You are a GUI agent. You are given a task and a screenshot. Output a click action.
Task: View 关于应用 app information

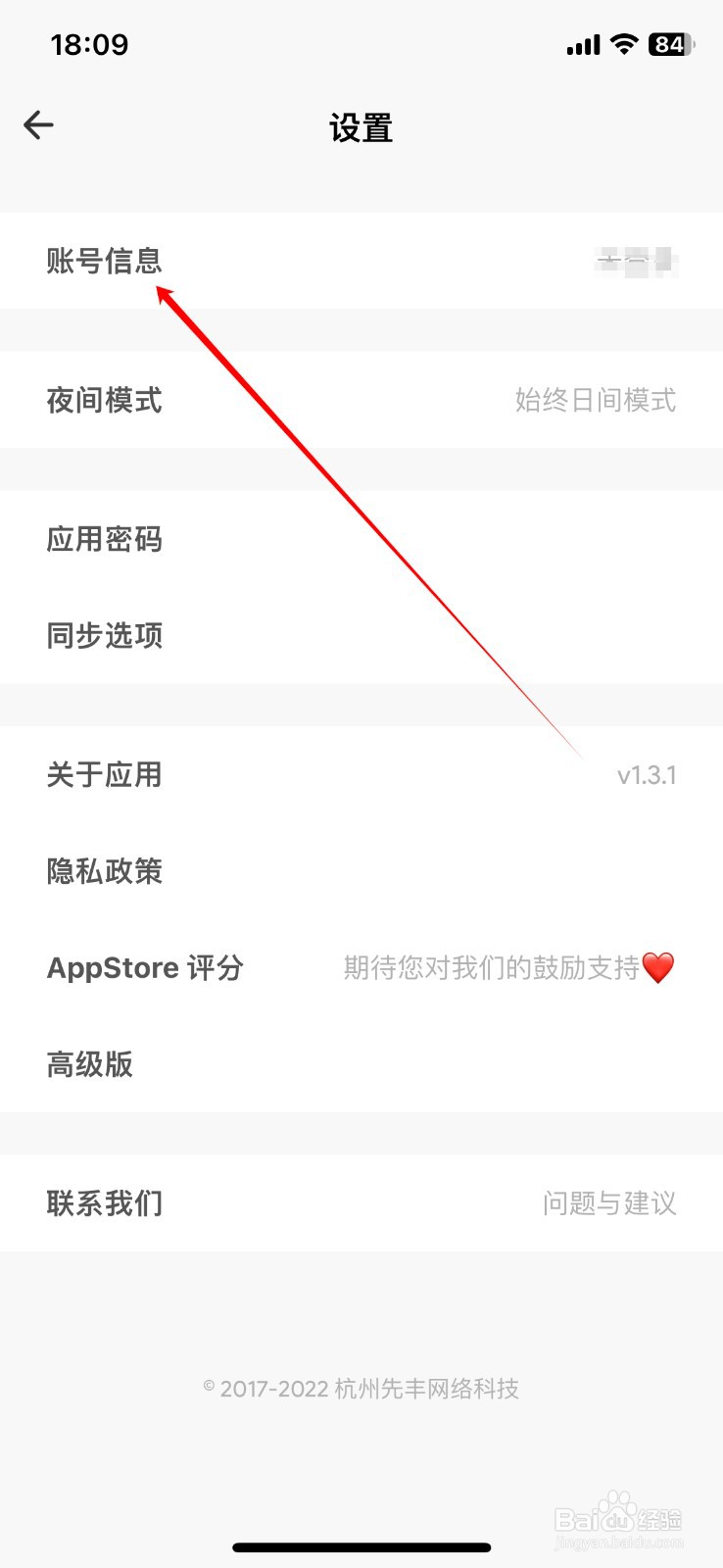tap(104, 774)
